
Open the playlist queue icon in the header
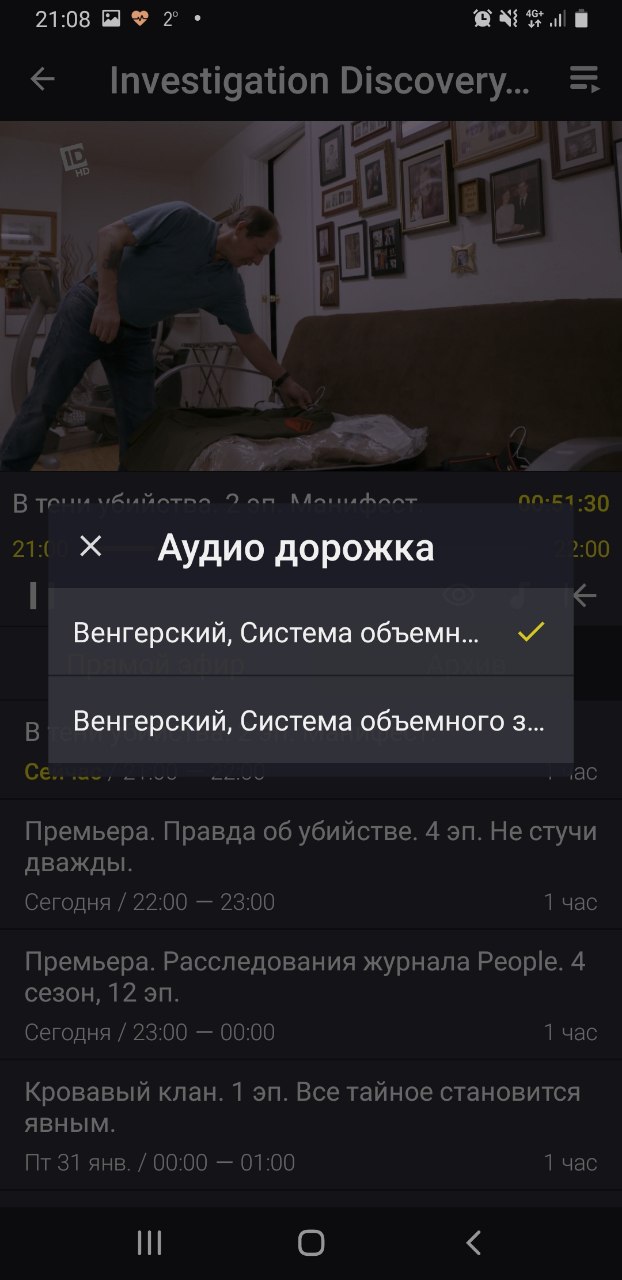click(584, 80)
